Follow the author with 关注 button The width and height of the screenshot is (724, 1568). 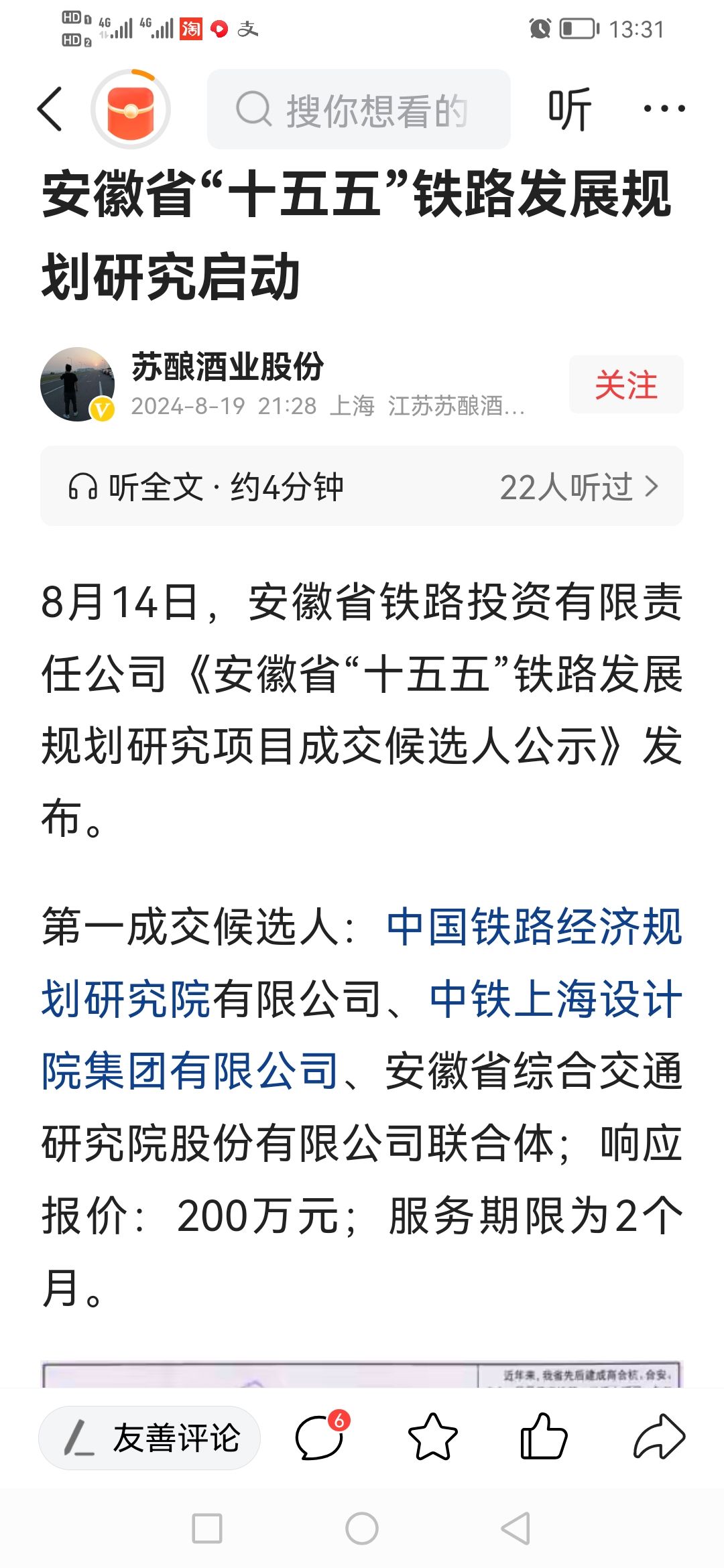coord(626,385)
